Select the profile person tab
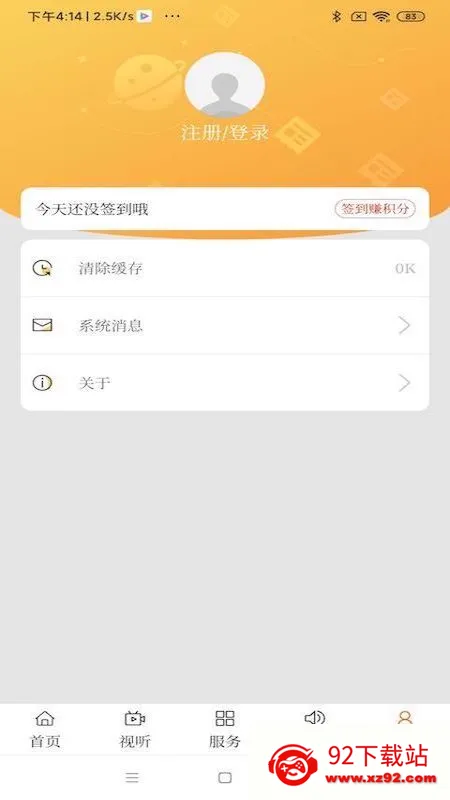The width and height of the screenshot is (450, 800). [x=405, y=718]
